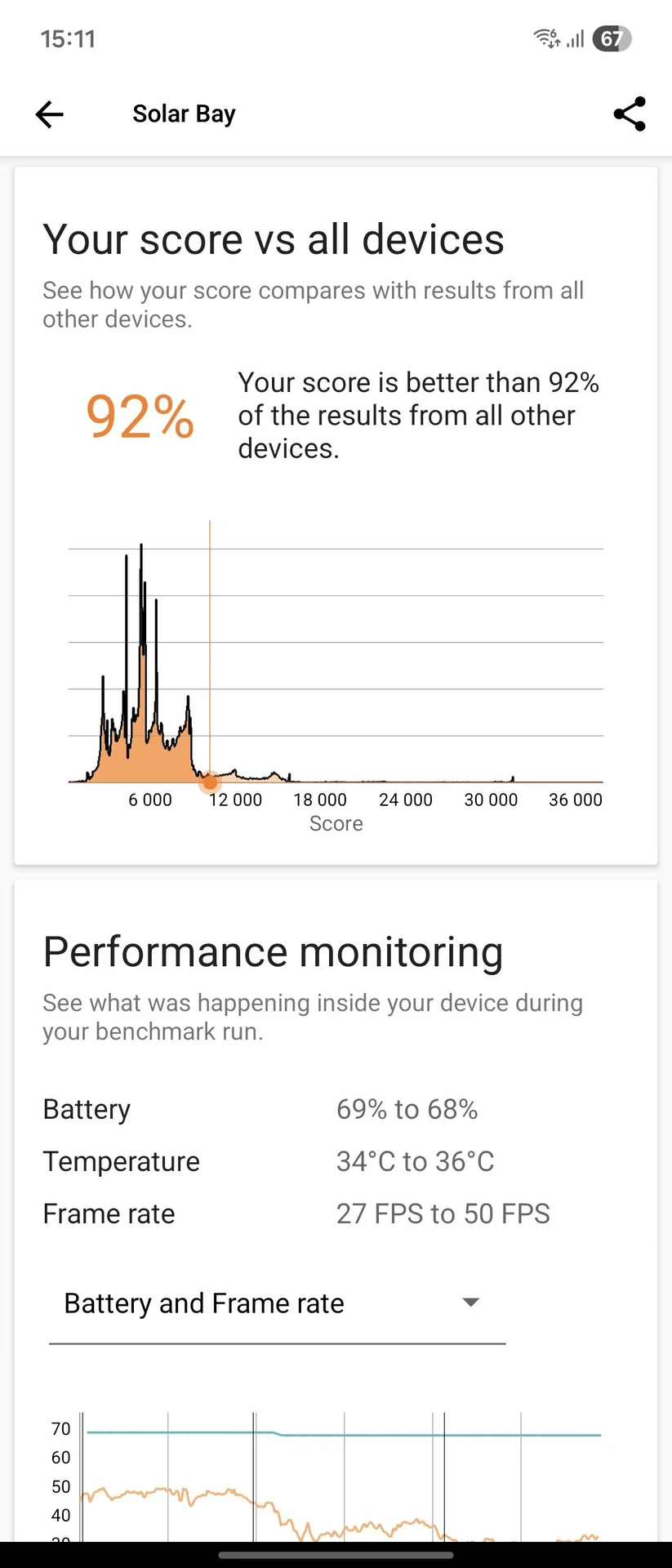The image size is (672, 1568).
Task: Share the Solar Bay benchmark result
Action: [x=629, y=114]
